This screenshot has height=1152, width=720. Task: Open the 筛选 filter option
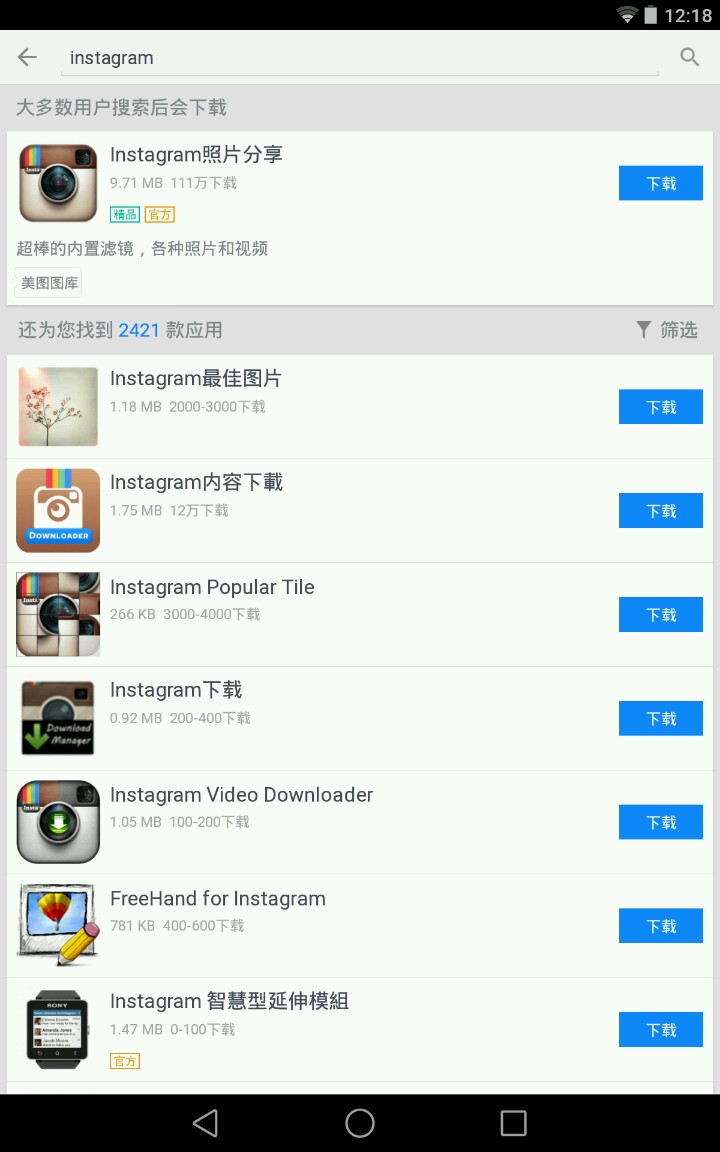667,330
